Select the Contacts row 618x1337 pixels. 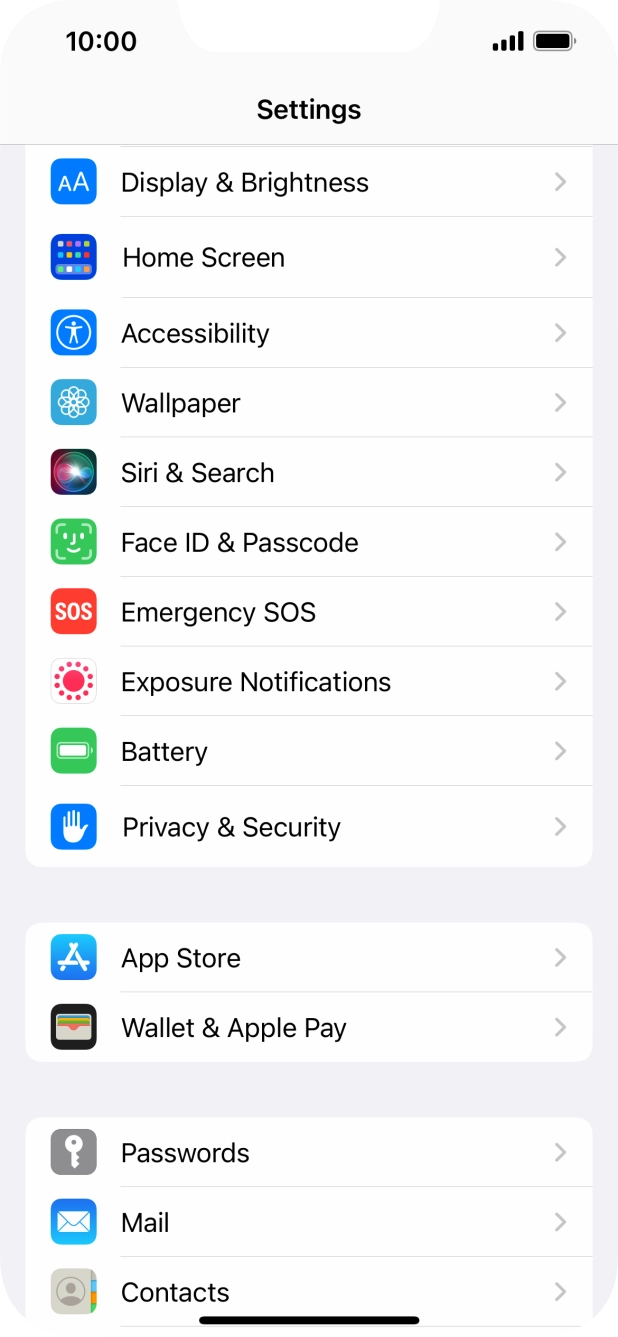click(308, 1291)
